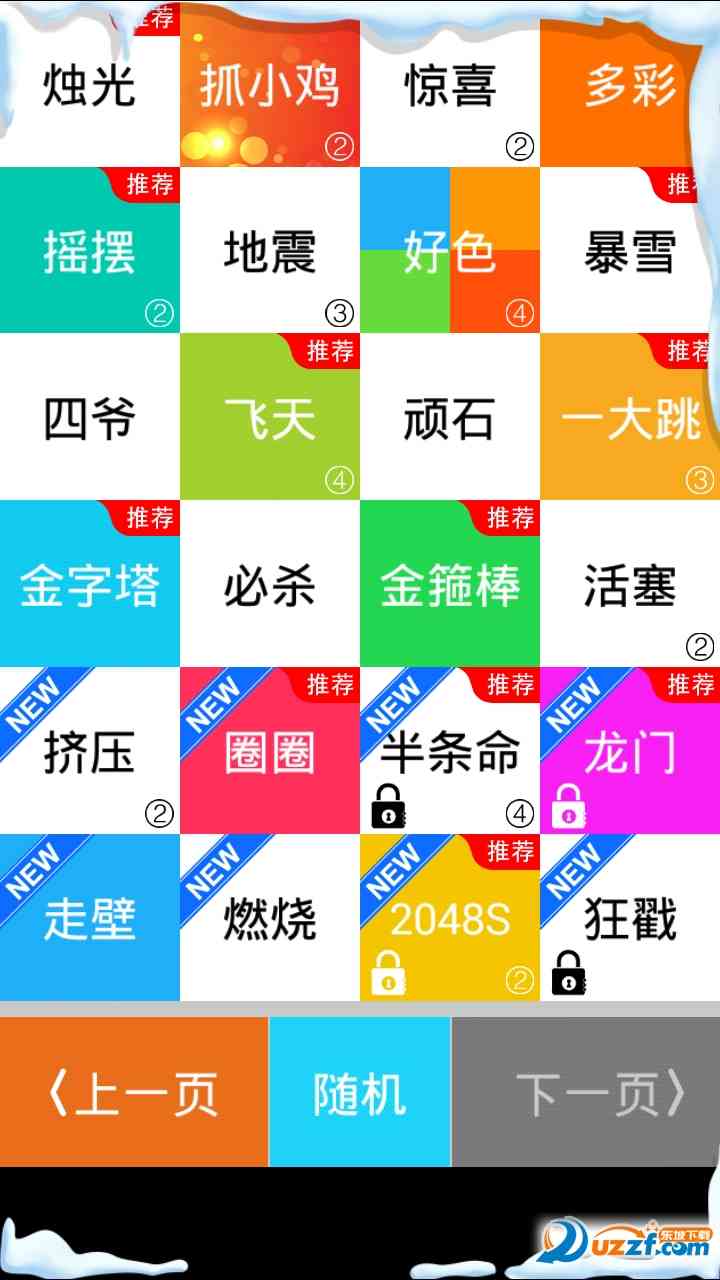Start the 地震 mode
The height and width of the screenshot is (1280, 720).
pos(270,250)
